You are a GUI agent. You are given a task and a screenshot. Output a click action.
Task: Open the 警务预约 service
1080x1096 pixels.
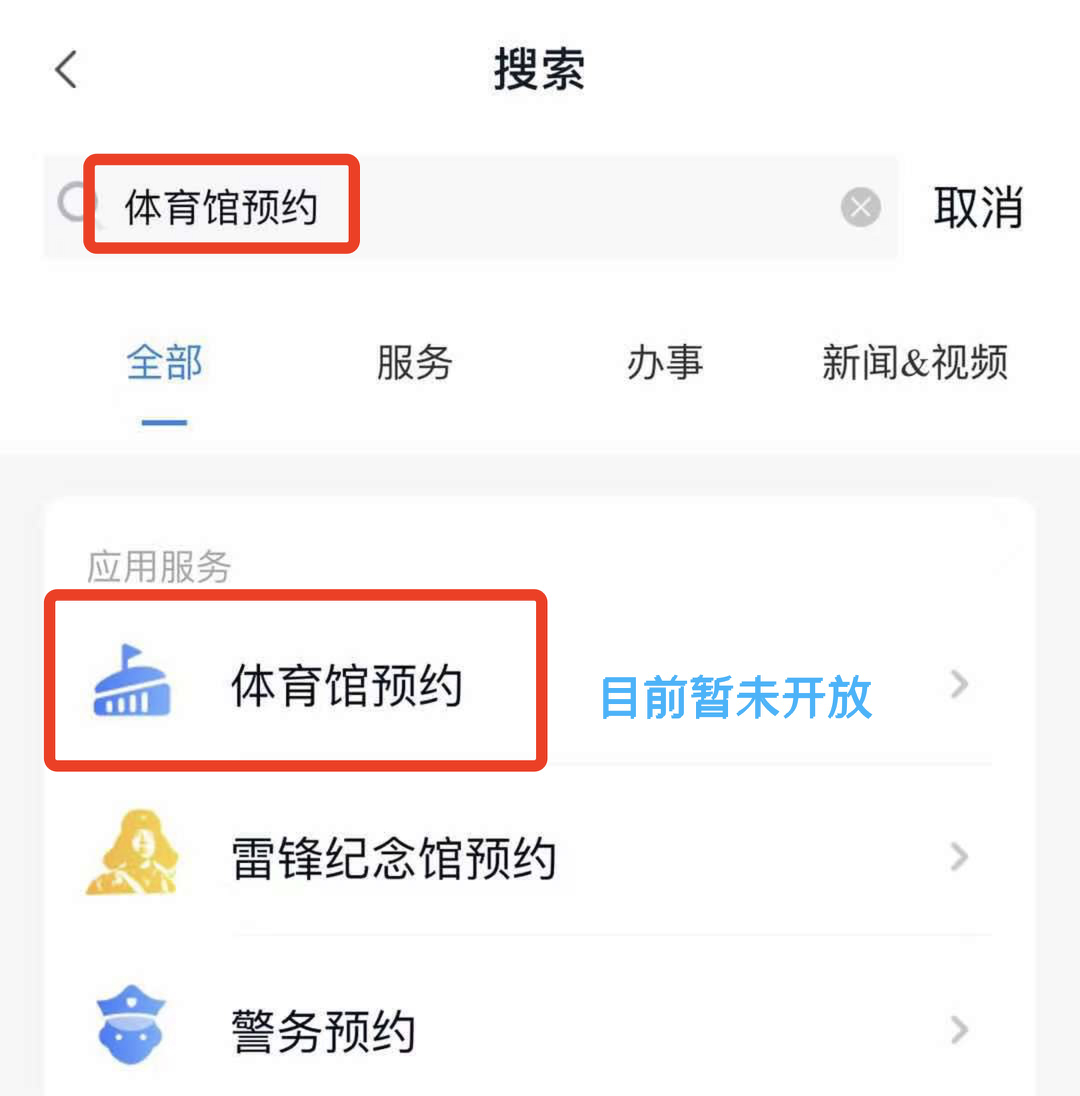(x=540, y=1030)
